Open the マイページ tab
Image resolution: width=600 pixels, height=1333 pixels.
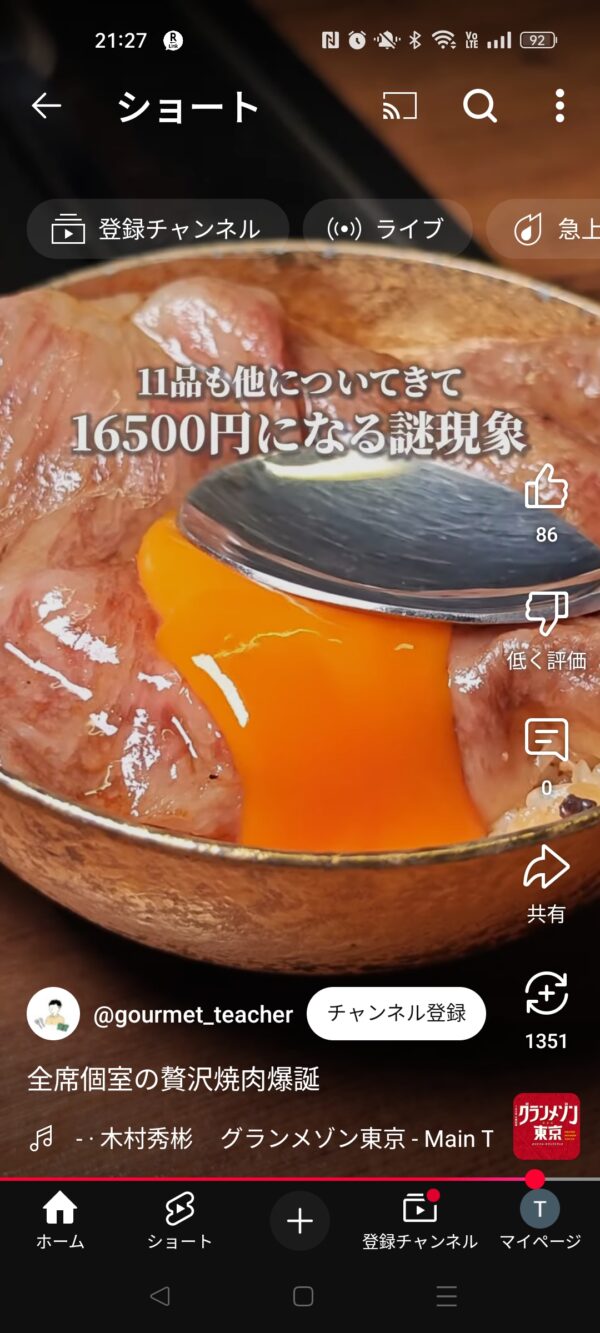(x=540, y=1222)
